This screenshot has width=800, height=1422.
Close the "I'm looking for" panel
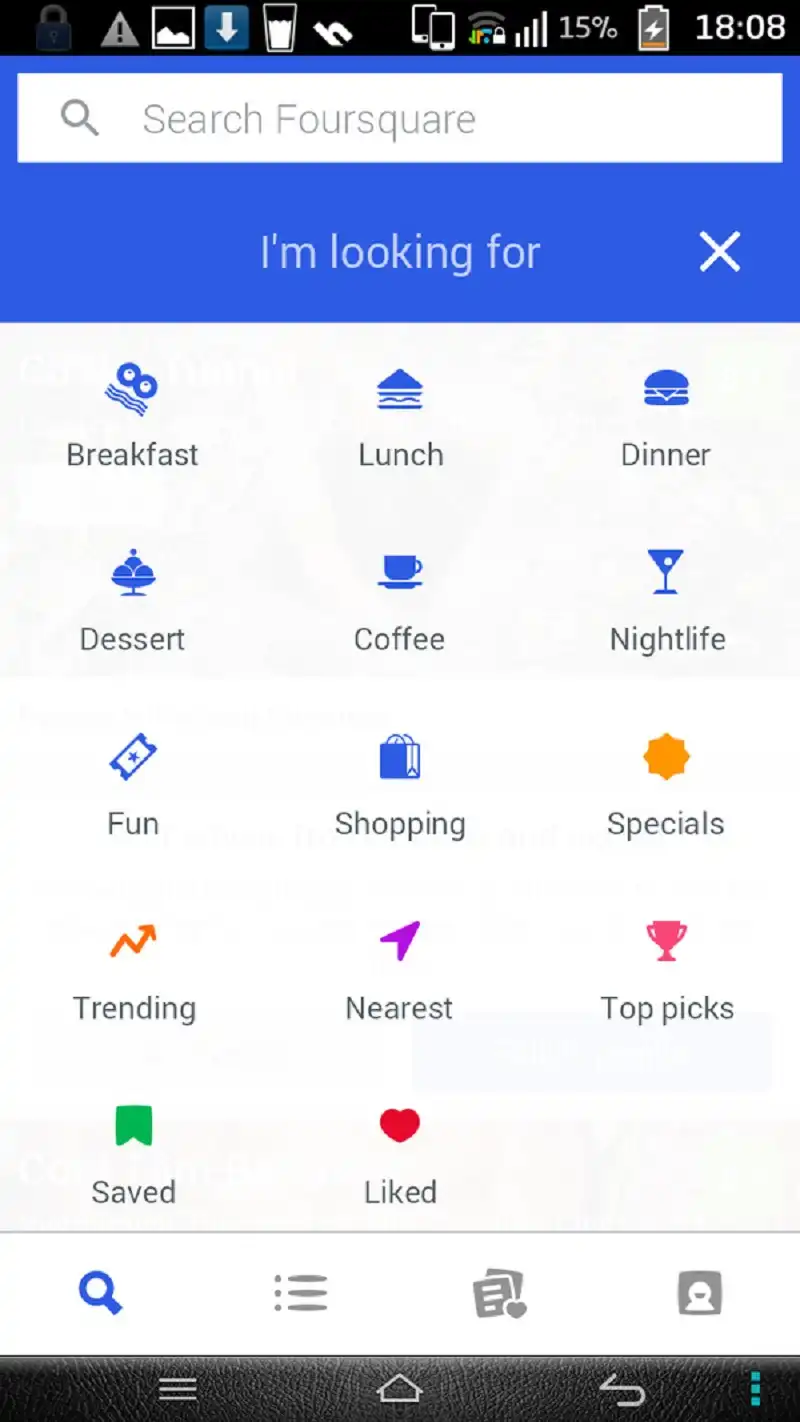(720, 252)
